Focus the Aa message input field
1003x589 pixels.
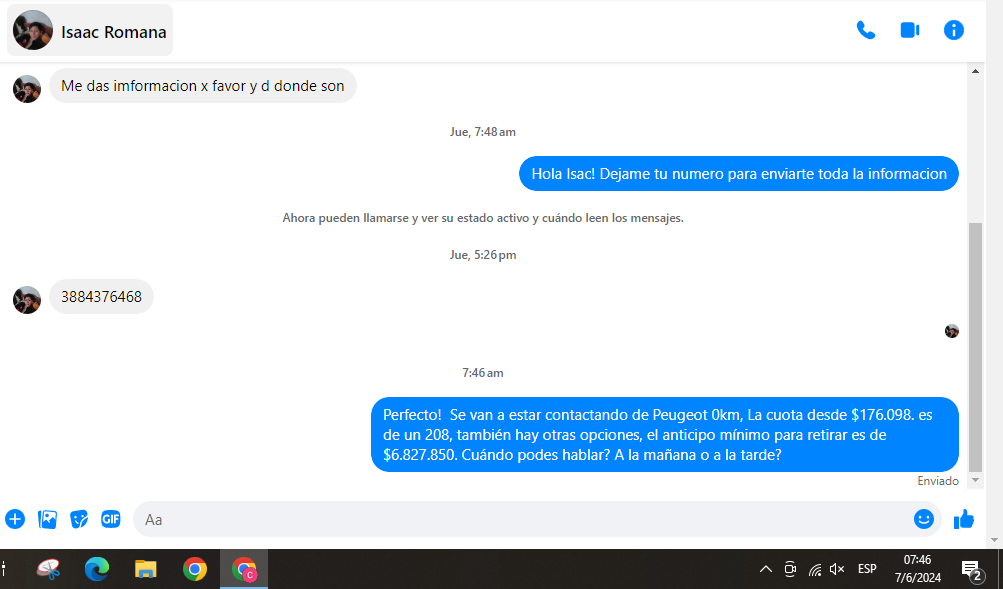coord(520,519)
